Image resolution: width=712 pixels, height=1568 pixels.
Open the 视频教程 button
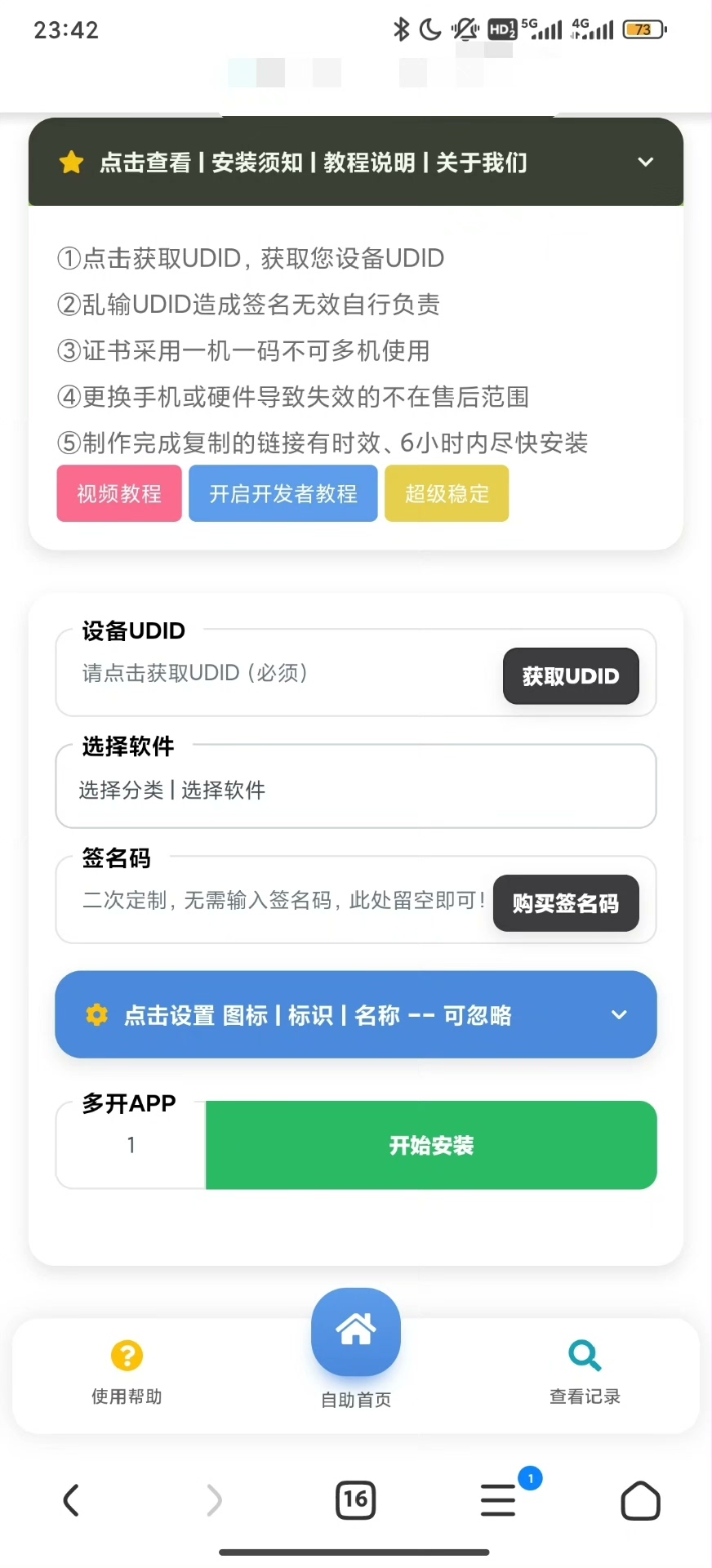pyautogui.click(x=119, y=493)
